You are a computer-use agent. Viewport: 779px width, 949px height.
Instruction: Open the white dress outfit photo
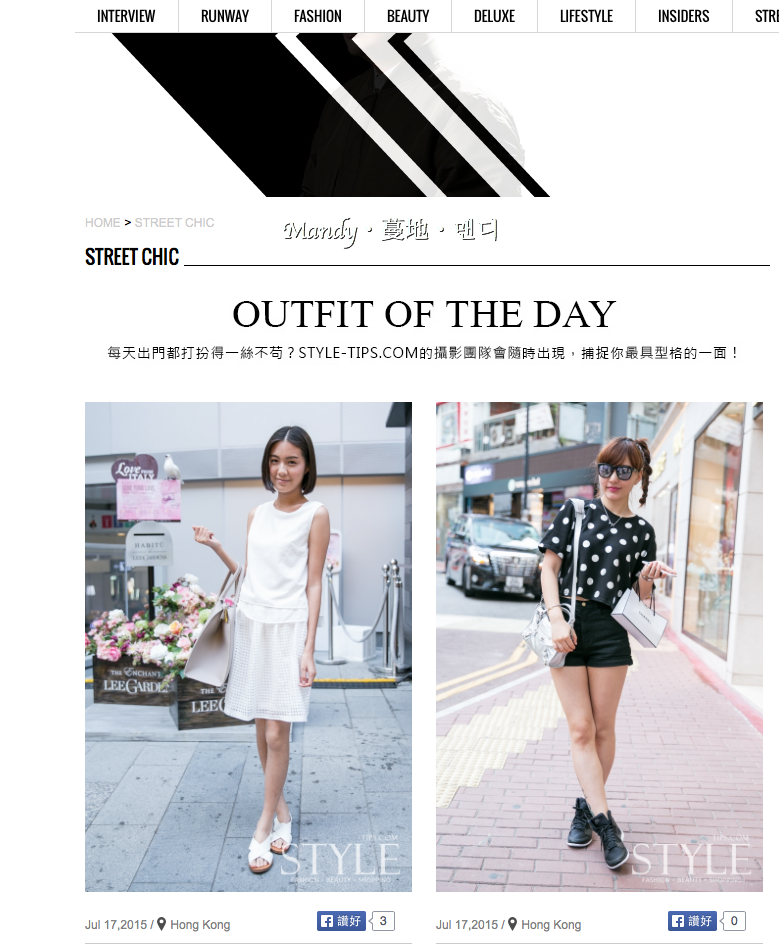pos(248,646)
